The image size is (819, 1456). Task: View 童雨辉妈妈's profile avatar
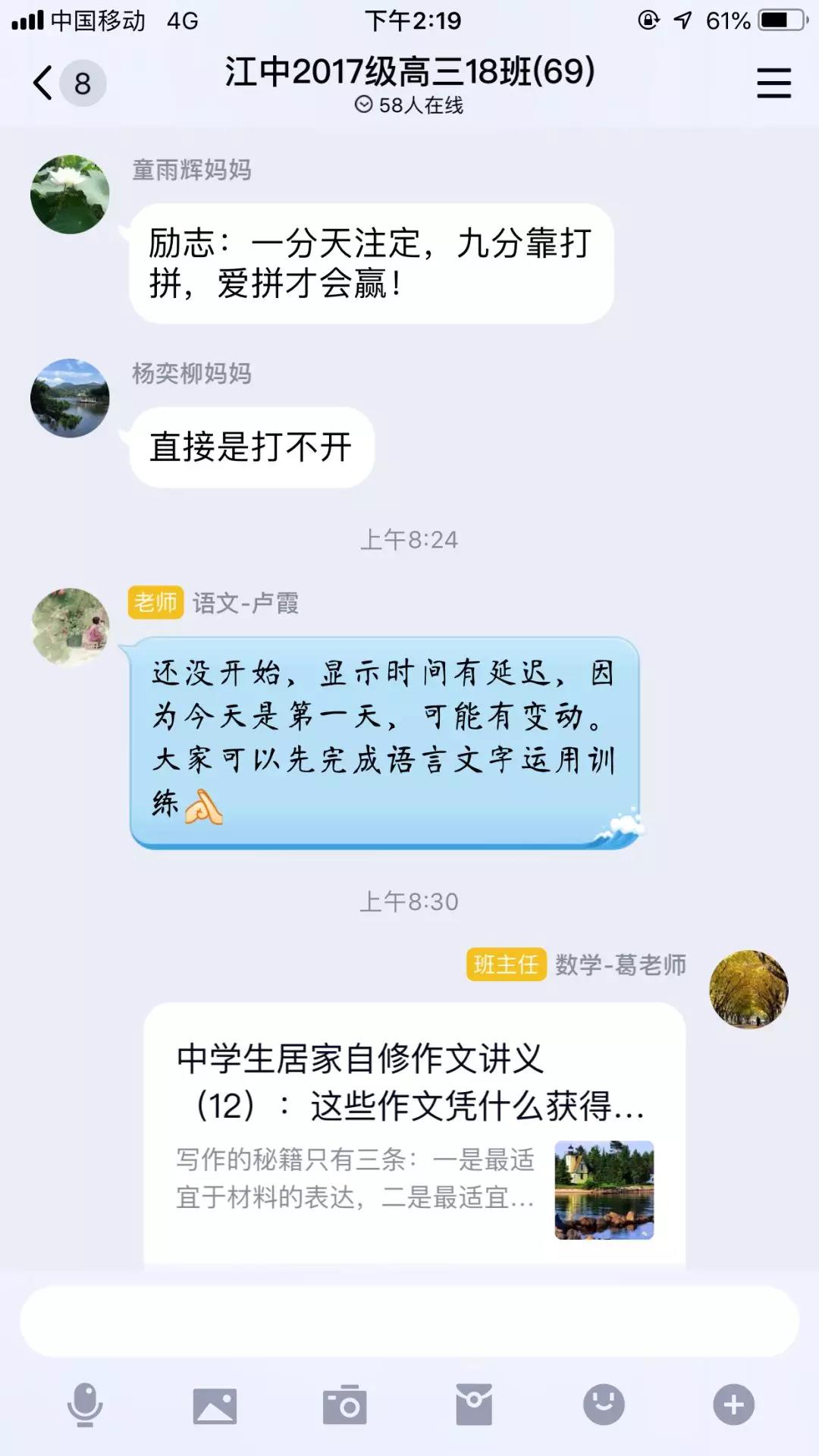[70, 195]
